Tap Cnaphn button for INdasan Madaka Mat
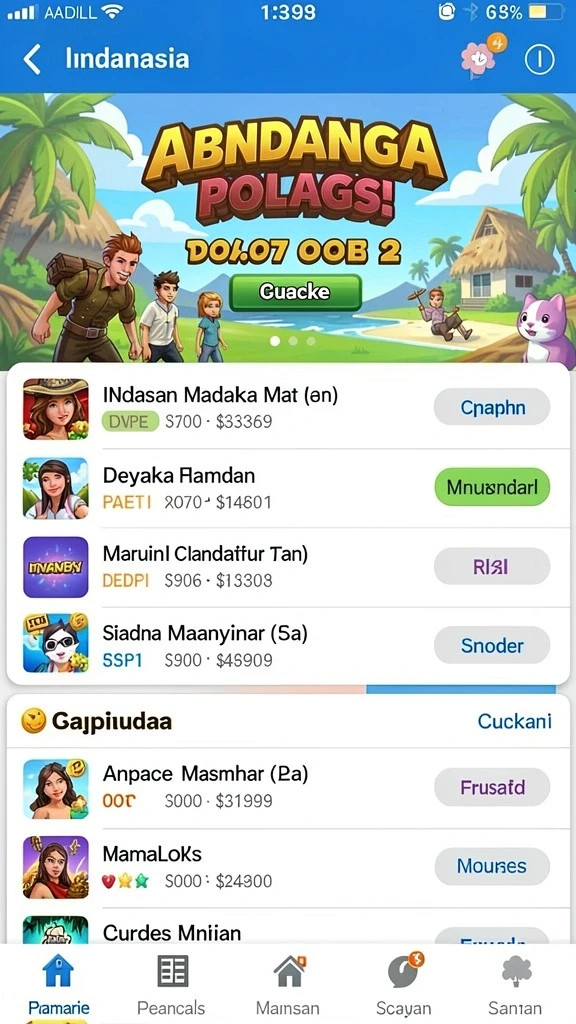576x1024 pixels. coord(492,408)
